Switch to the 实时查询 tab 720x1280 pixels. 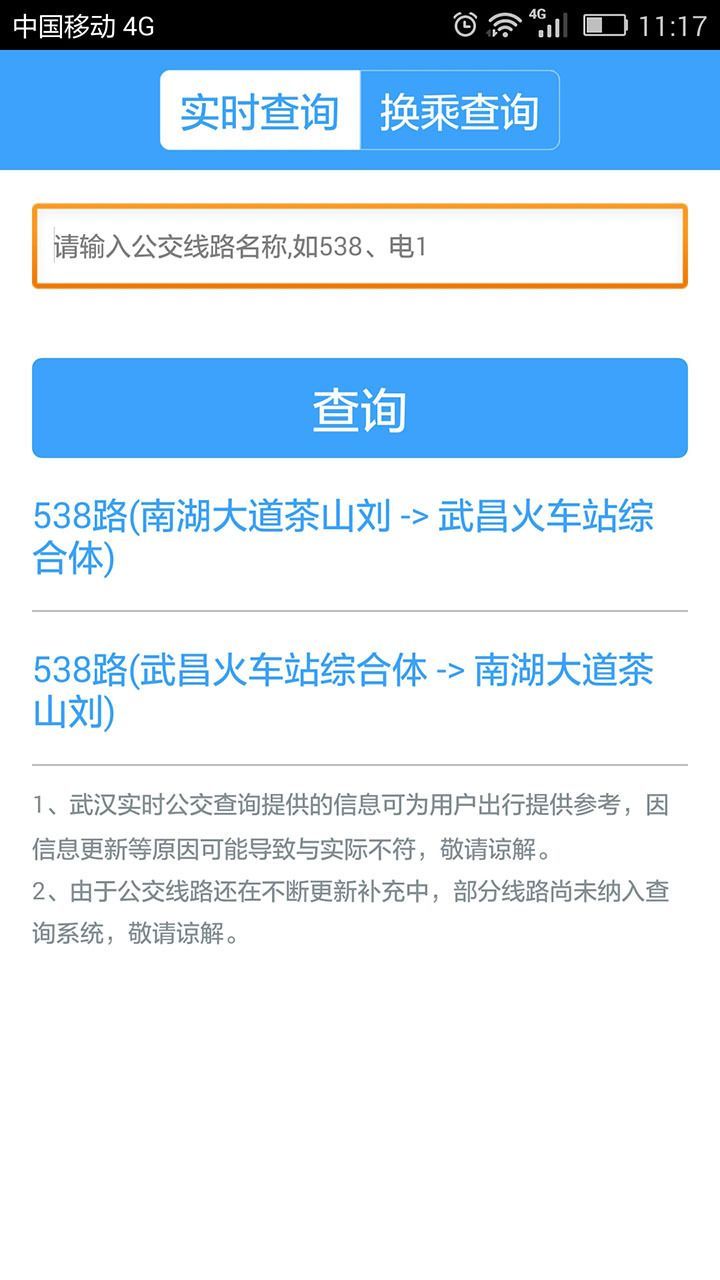point(260,111)
